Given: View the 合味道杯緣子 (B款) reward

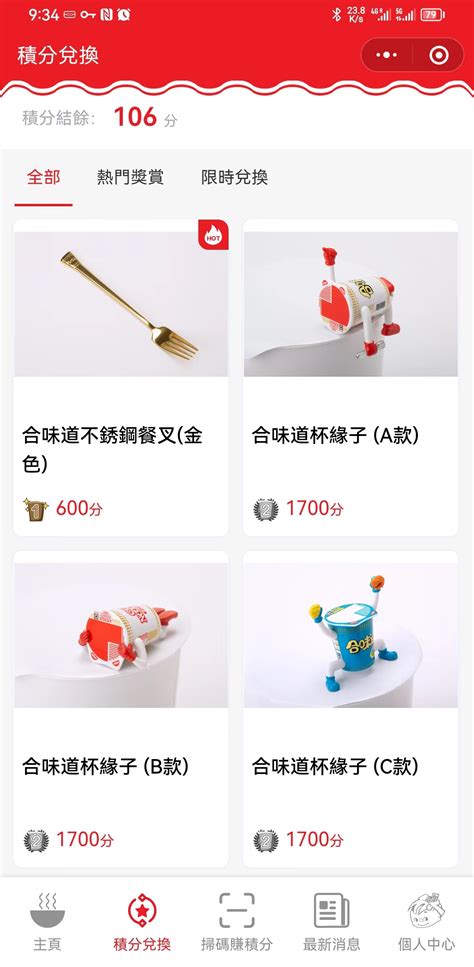Looking at the screenshot, I should (x=121, y=709).
